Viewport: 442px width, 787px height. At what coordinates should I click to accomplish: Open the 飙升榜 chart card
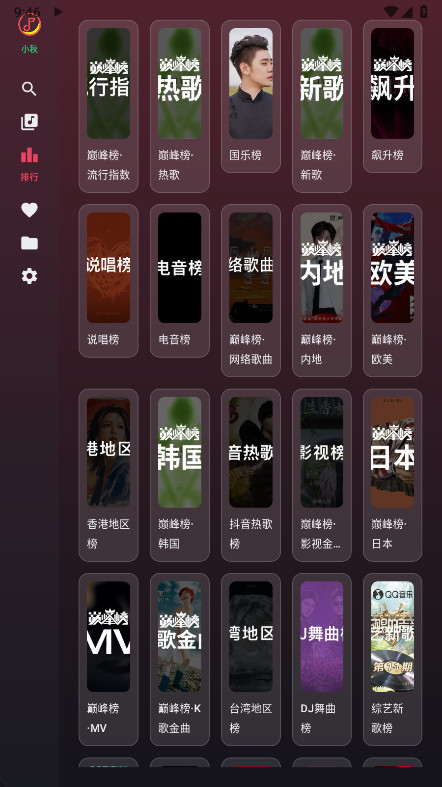(x=392, y=96)
